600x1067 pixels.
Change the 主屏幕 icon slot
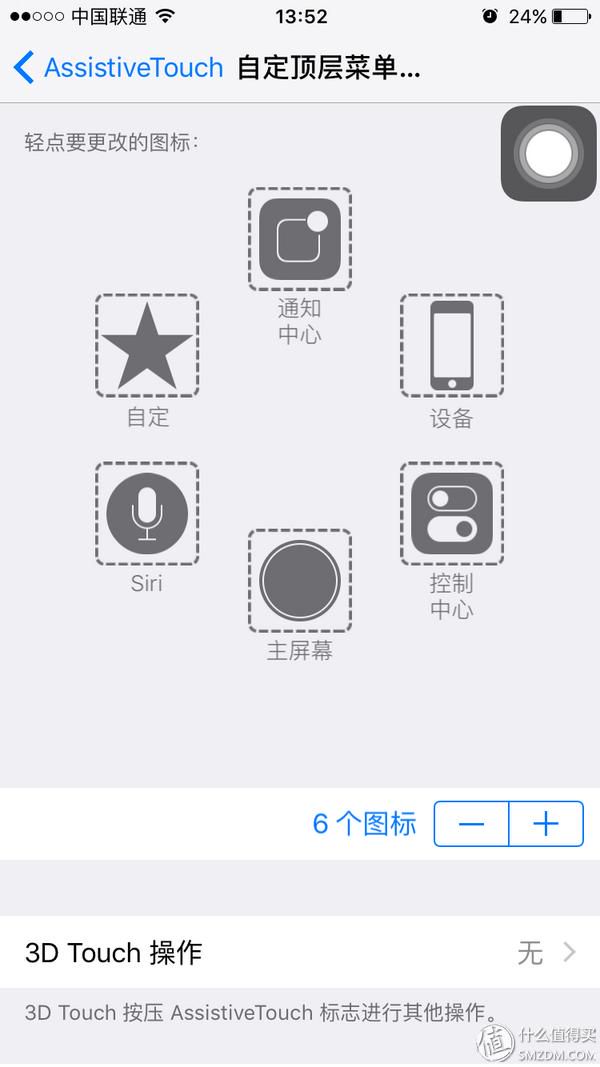[299, 580]
